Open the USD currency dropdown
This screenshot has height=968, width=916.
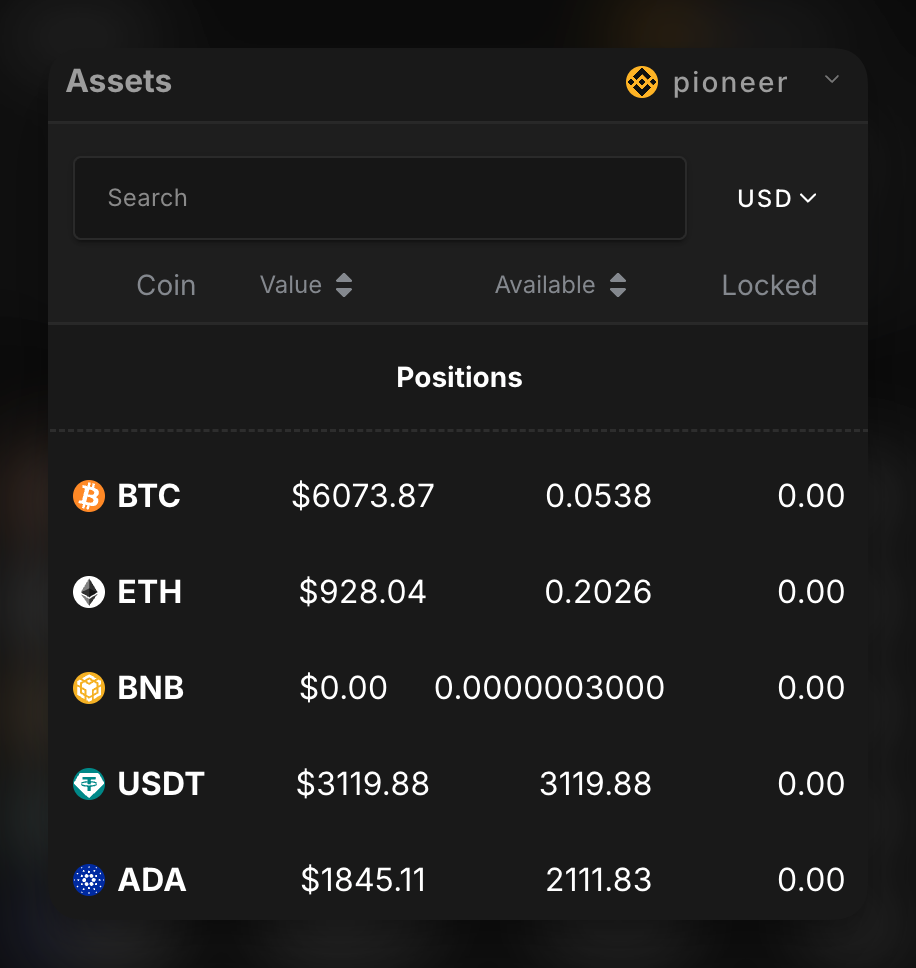(777, 198)
